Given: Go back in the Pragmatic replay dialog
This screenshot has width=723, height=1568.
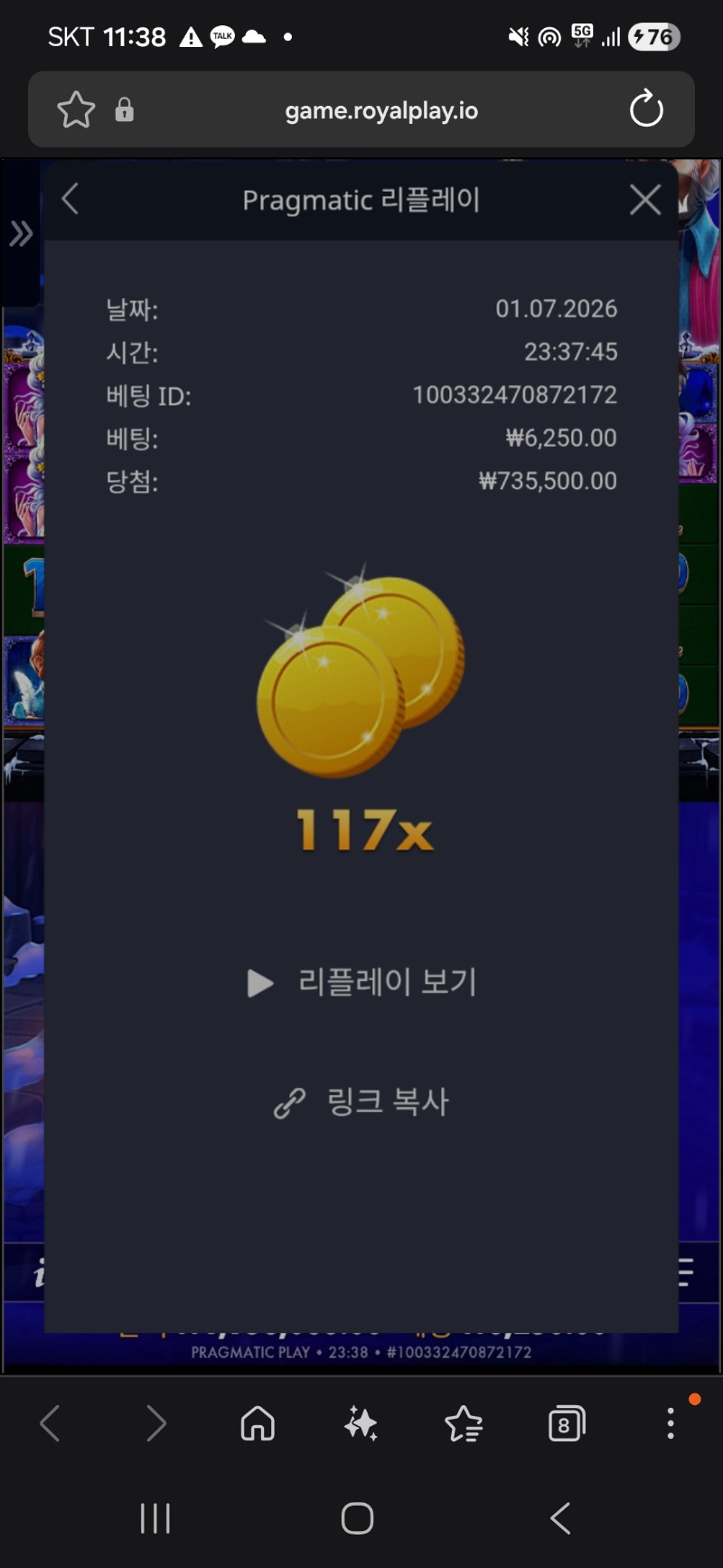Looking at the screenshot, I should pyautogui.click(x=70, y=199).
